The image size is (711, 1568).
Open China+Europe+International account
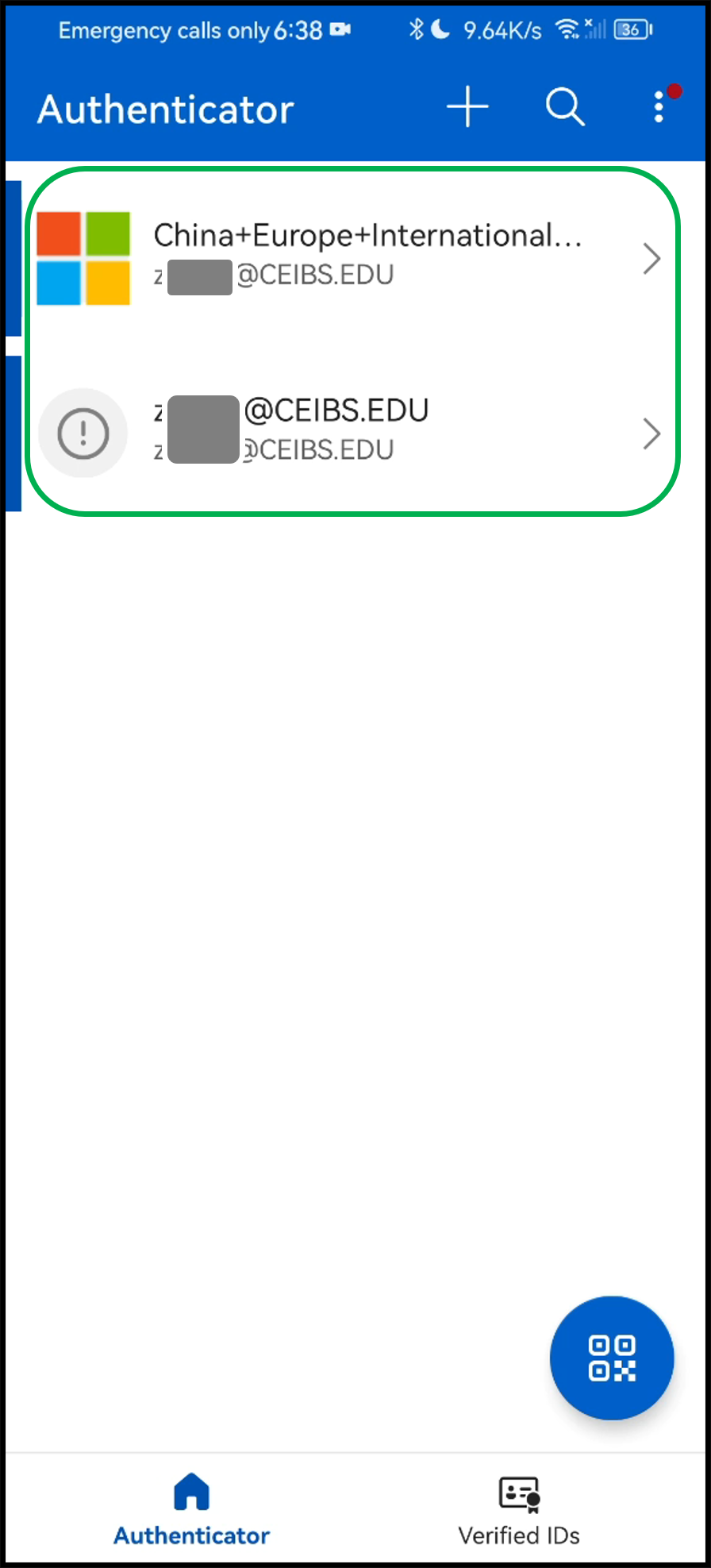click(x=349, y=256)
